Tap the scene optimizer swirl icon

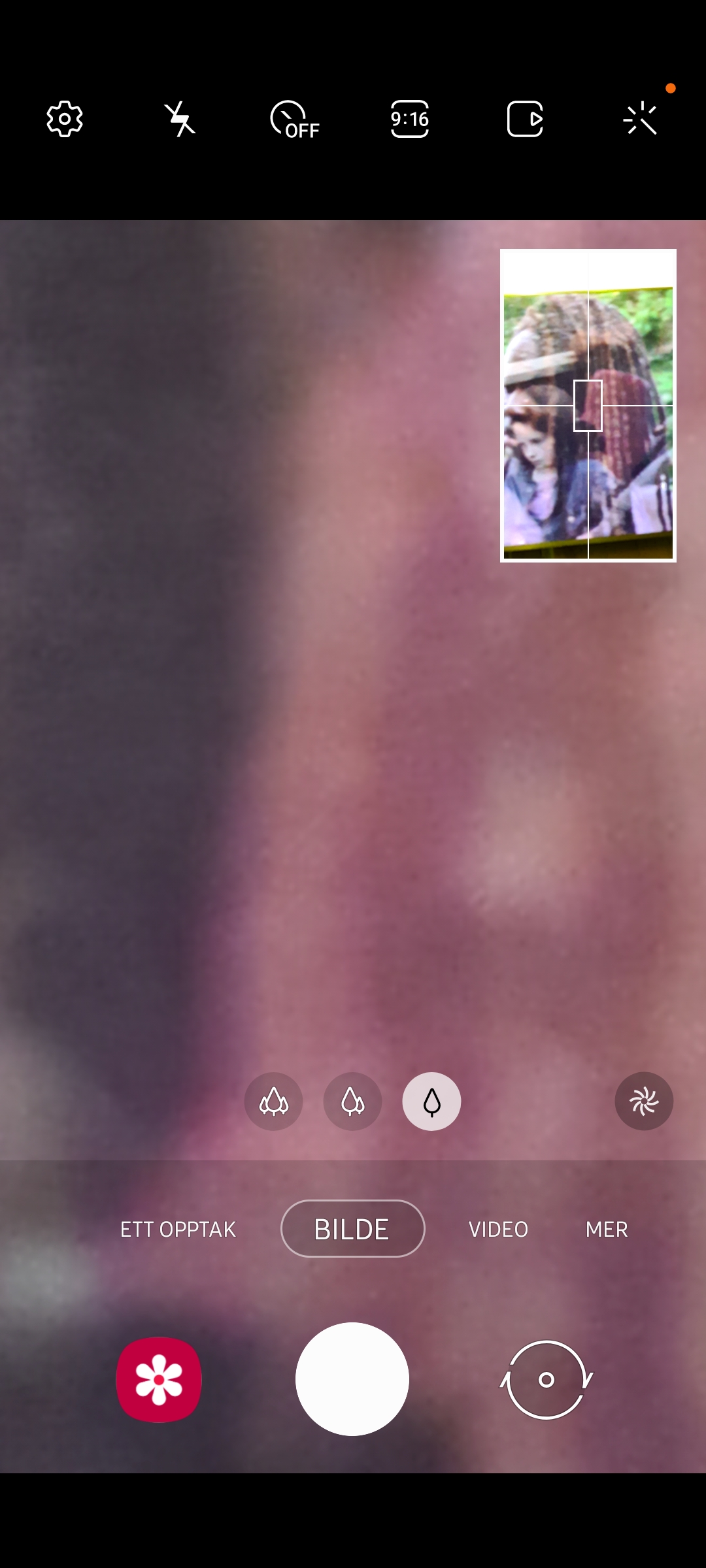coord(644,1102)
